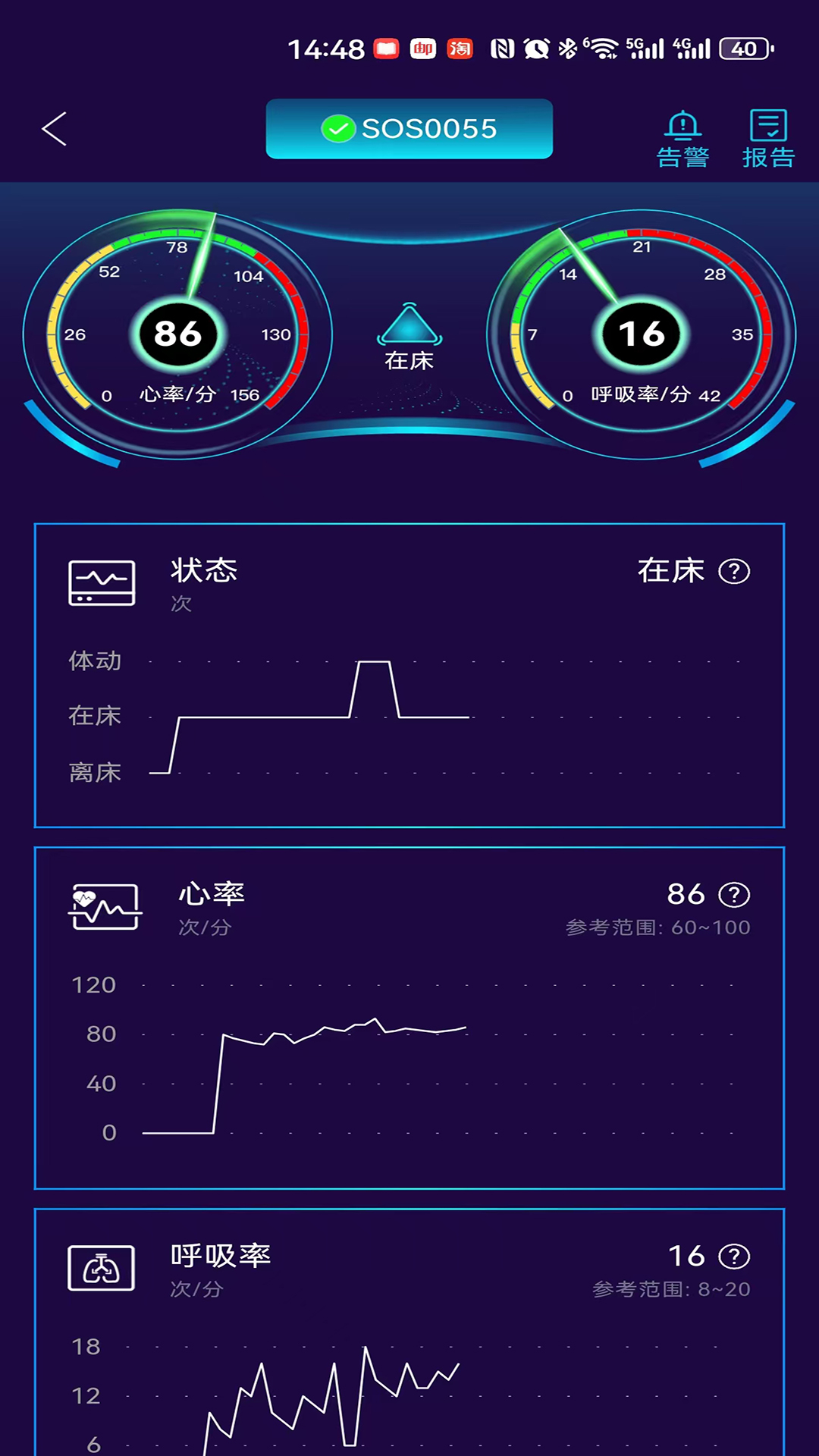Show help for the 呼吸率 respiration card

point(734,1257)
